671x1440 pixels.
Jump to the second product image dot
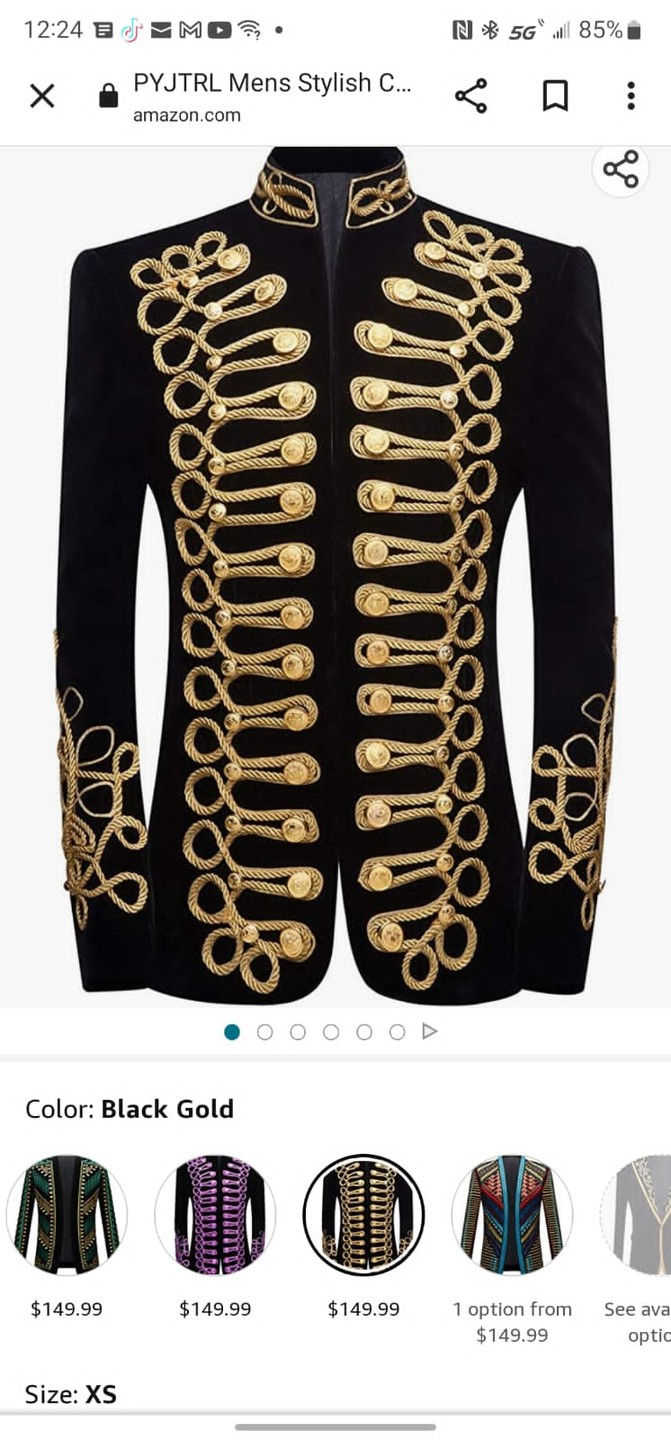[265, 1032]
